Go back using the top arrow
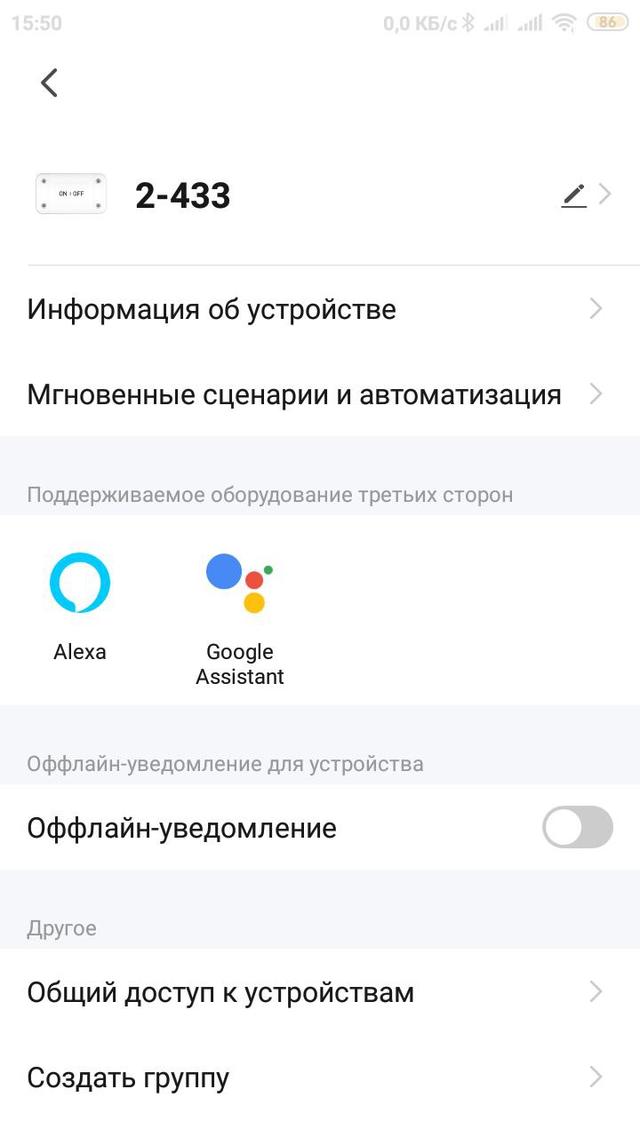640x1137 pixels. click(x=49, y=82)
